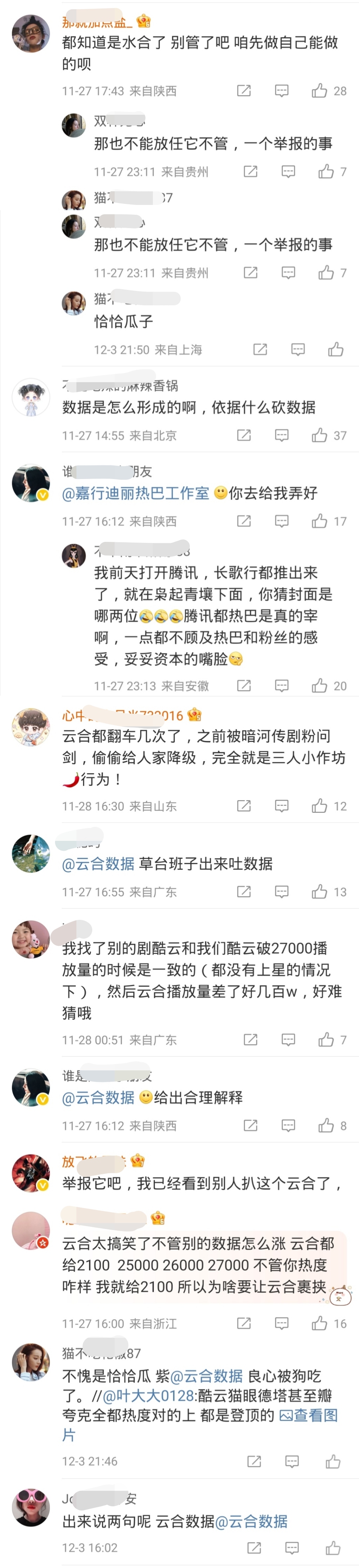Share the comment starting "我找了别的剧酷云"

[251, 1039]
